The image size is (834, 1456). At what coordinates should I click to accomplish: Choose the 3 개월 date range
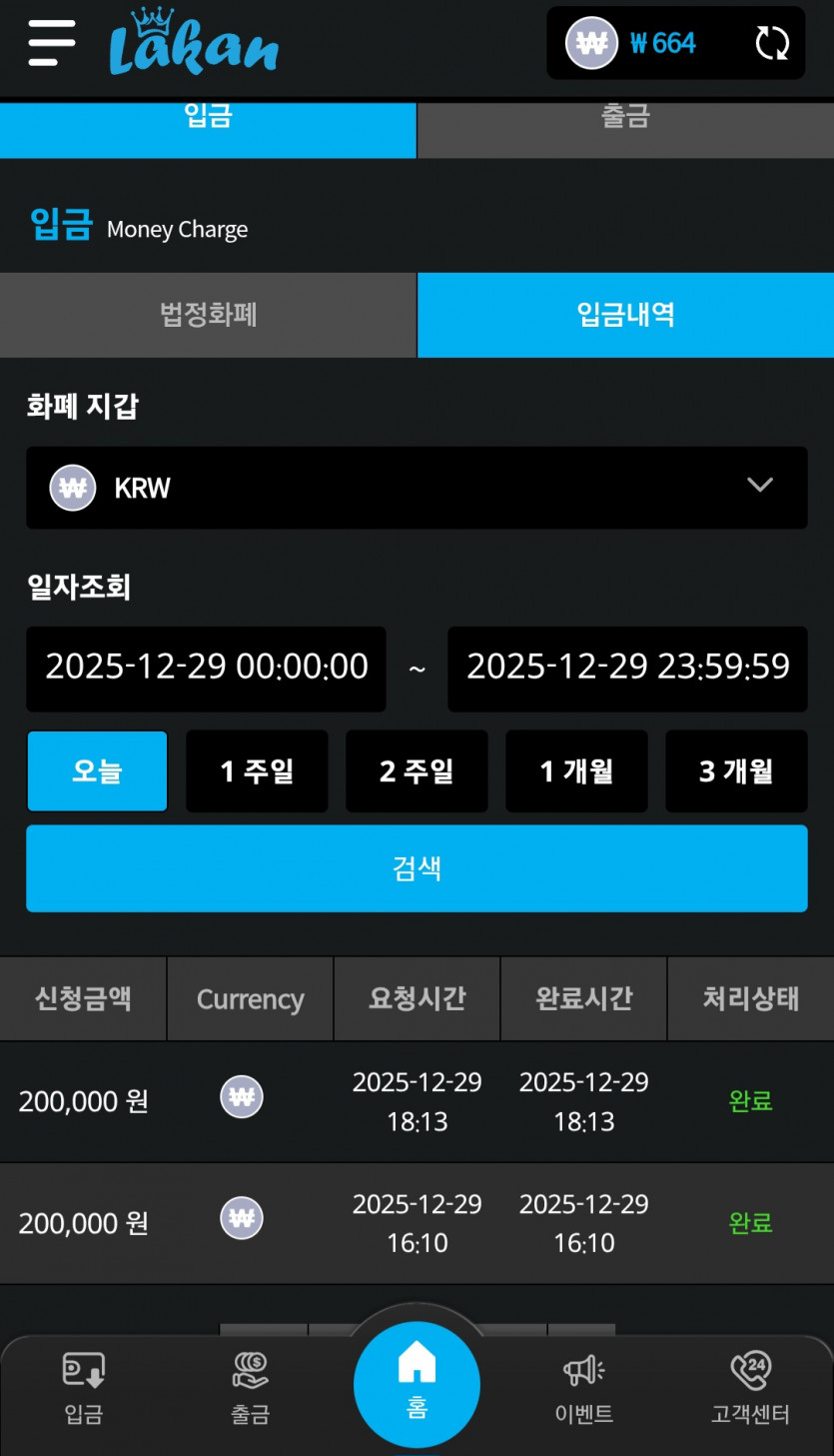(736, 770)
